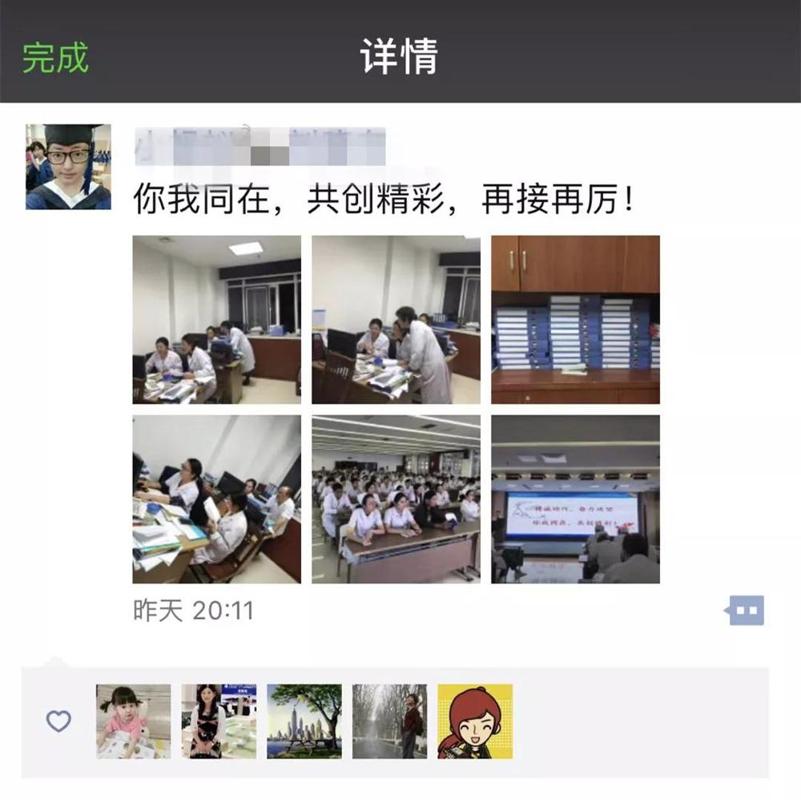Open photo of the projector screen presentation
The width and height of the screenshot is (801, 800).
coord(575,499)
